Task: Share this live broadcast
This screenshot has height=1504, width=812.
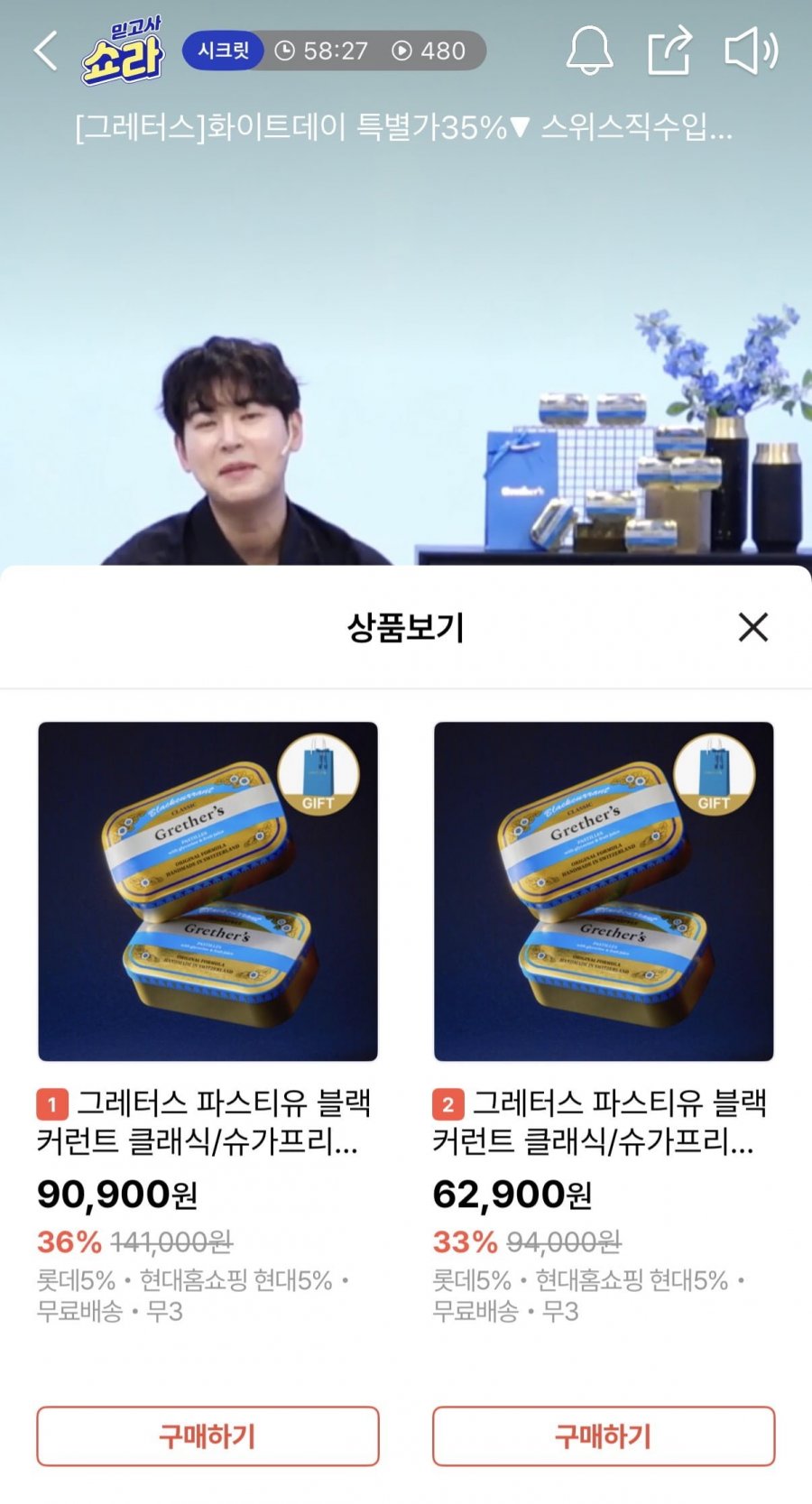Action: (669, 51)
